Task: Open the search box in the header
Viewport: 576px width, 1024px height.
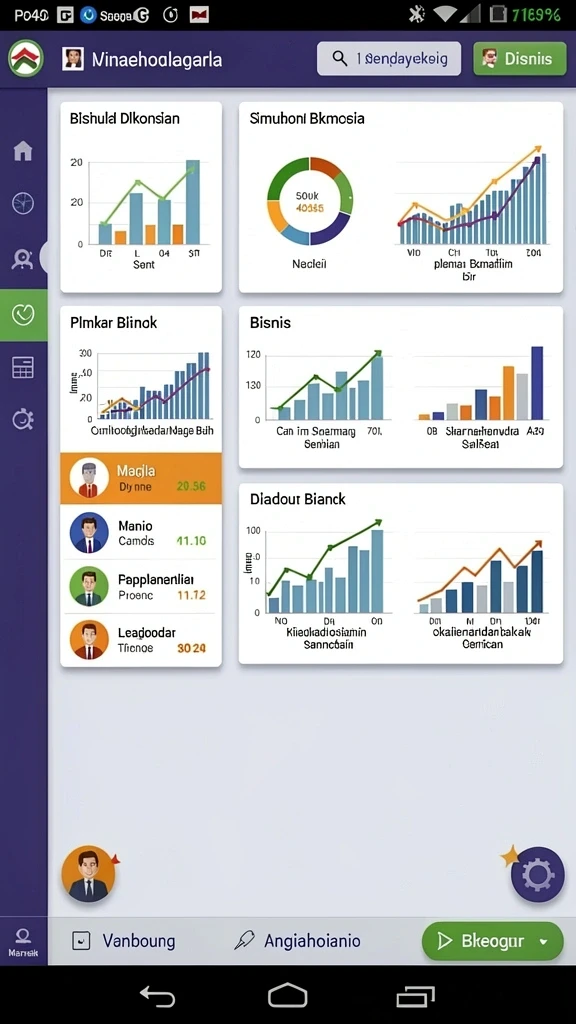Action: [389, 59]
